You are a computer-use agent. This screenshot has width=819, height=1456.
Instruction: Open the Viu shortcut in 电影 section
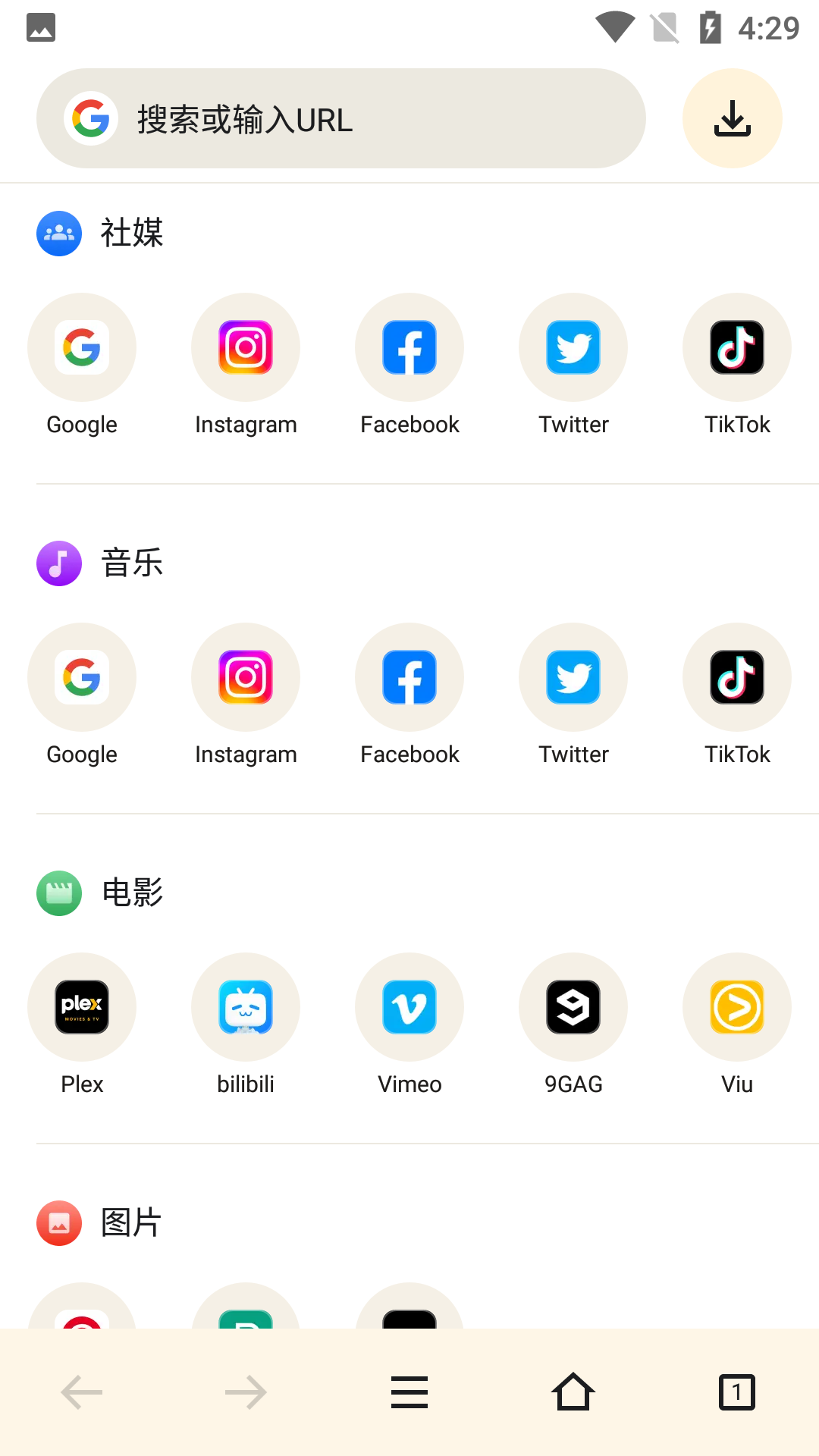[x=737, y=1006]
